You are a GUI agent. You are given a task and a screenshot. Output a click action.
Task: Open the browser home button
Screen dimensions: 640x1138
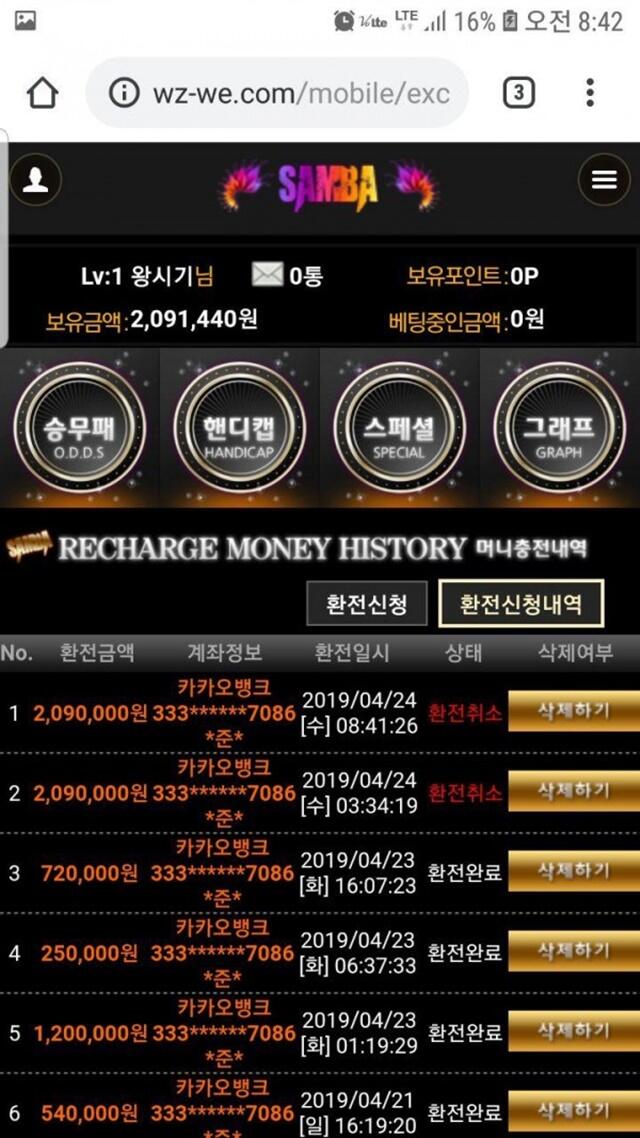pos(43,93)
